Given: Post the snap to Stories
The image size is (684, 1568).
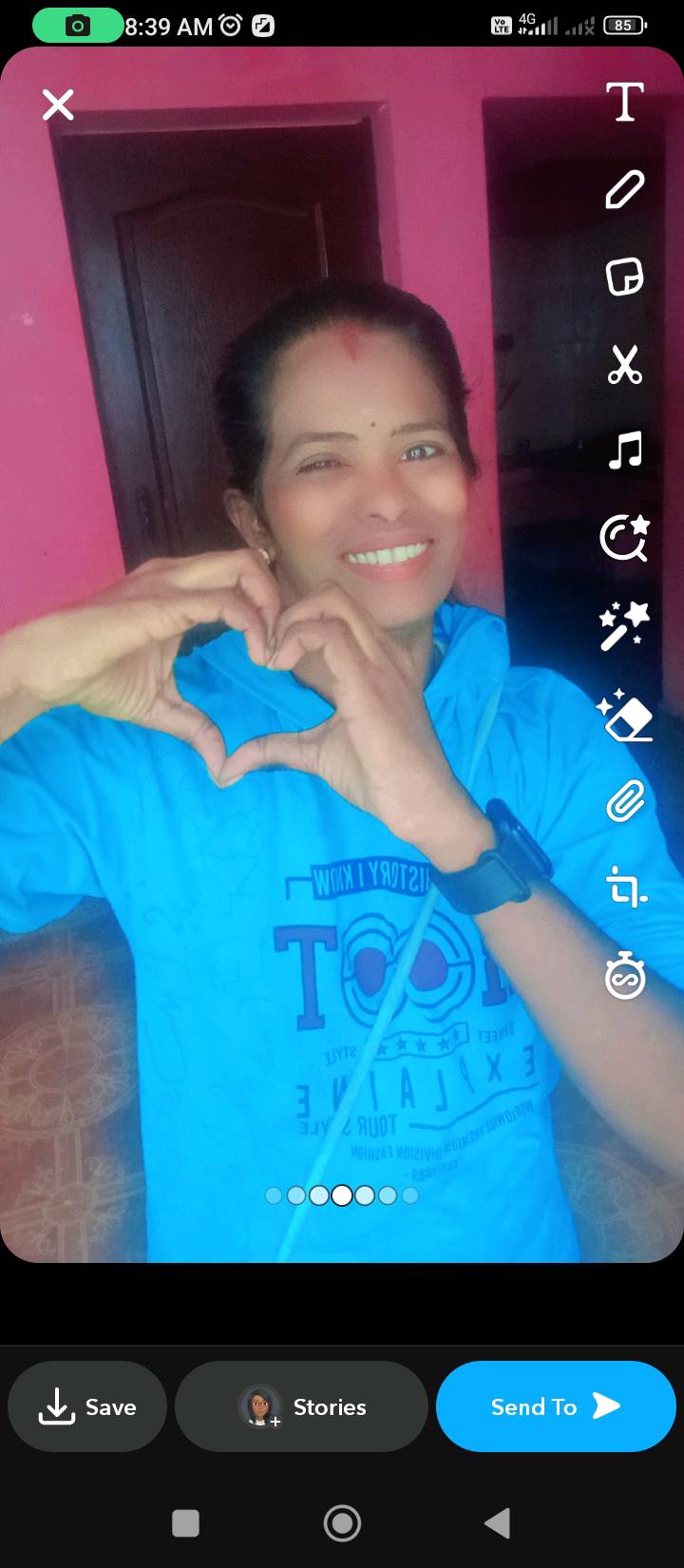Looking at the screenshot, I should tap(301, 1406).
